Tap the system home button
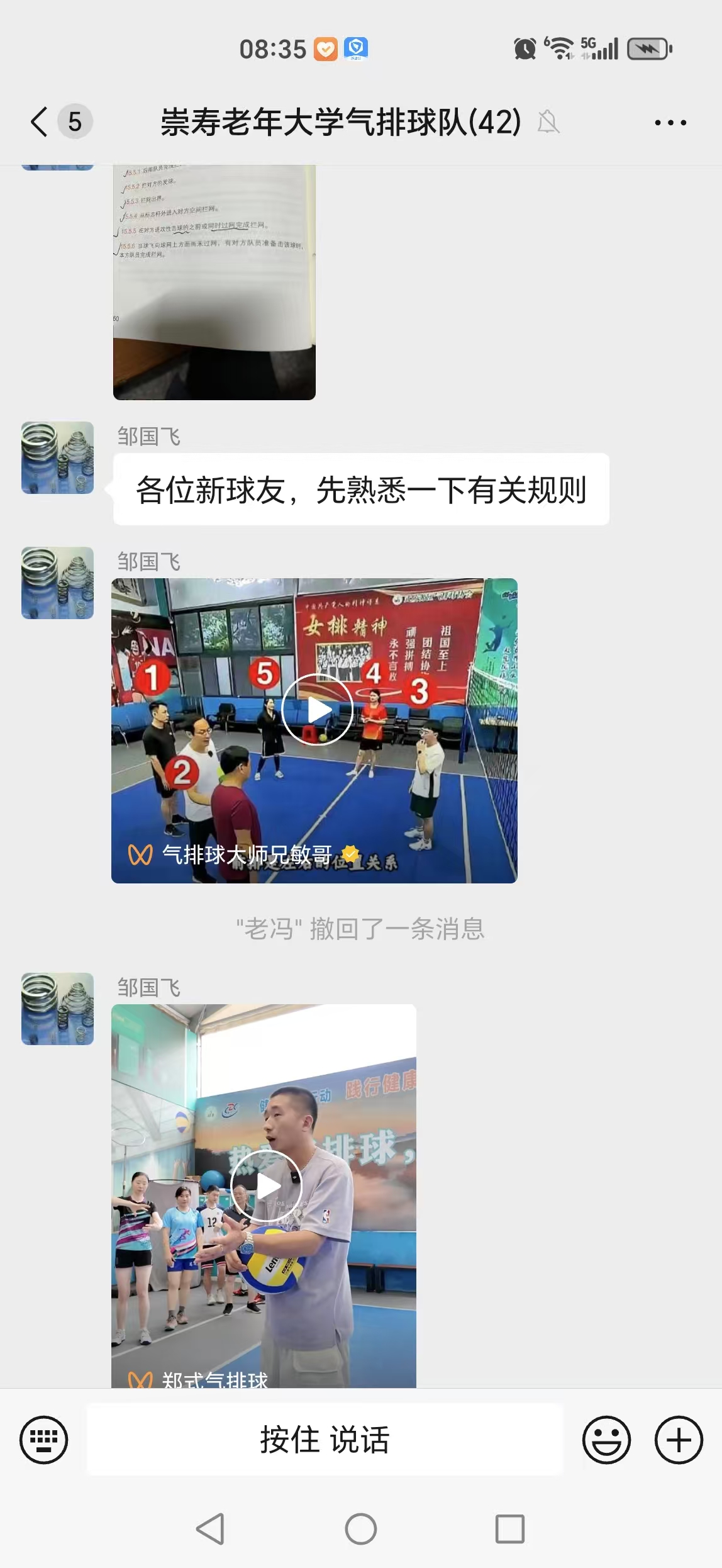 (361, 1529)
